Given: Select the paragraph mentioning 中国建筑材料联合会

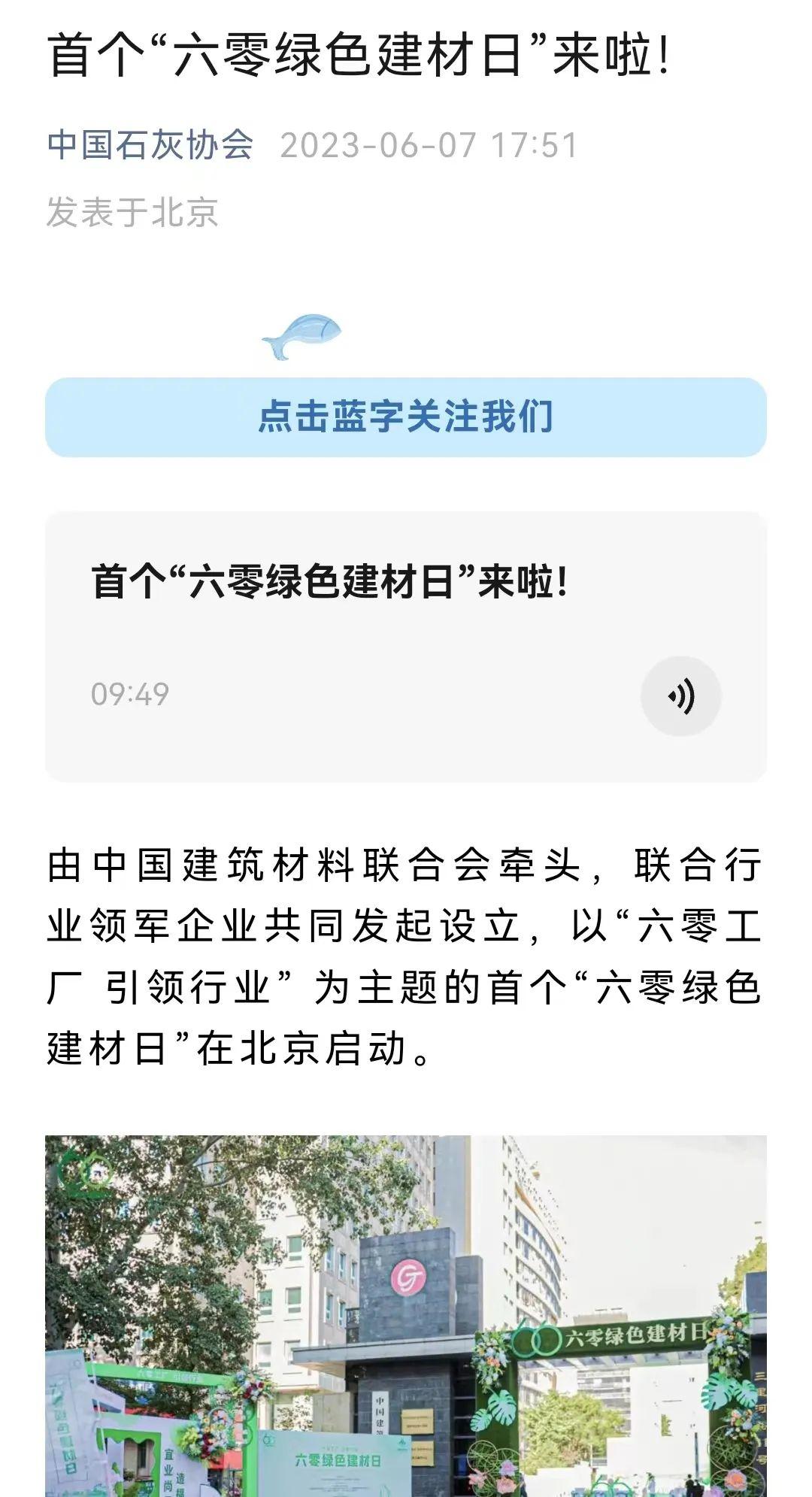Looking at the screenshot, I should click(406, 955).
